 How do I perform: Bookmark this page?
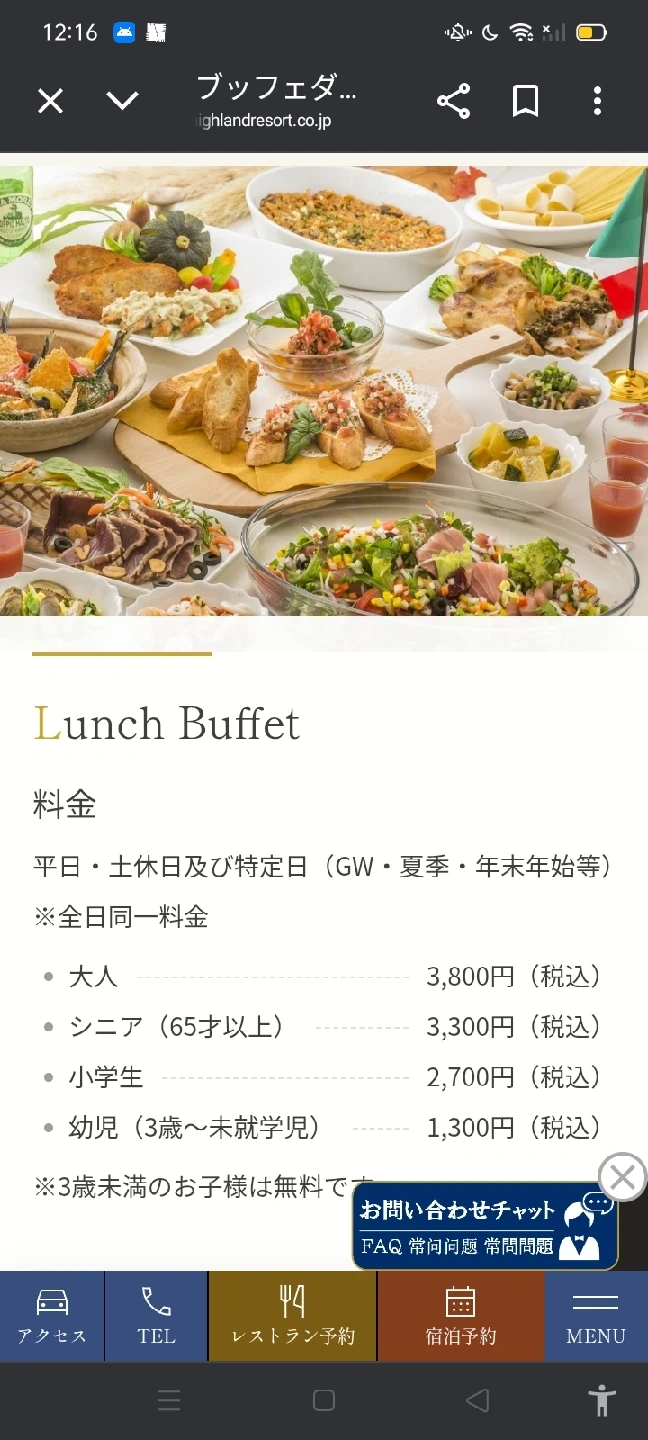tap(525, 101)
